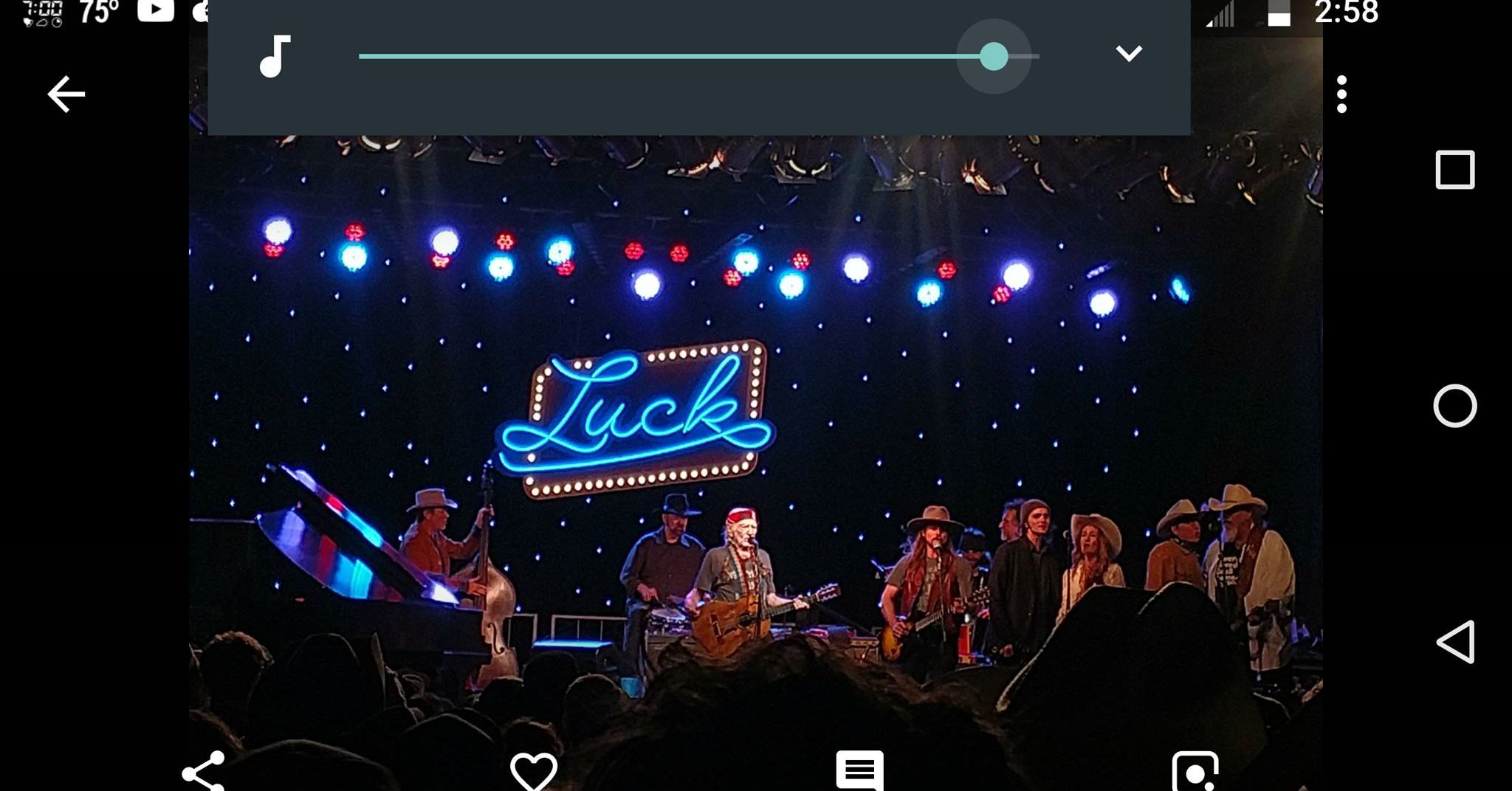
Task: Share this photo
Action: point(204,771)
